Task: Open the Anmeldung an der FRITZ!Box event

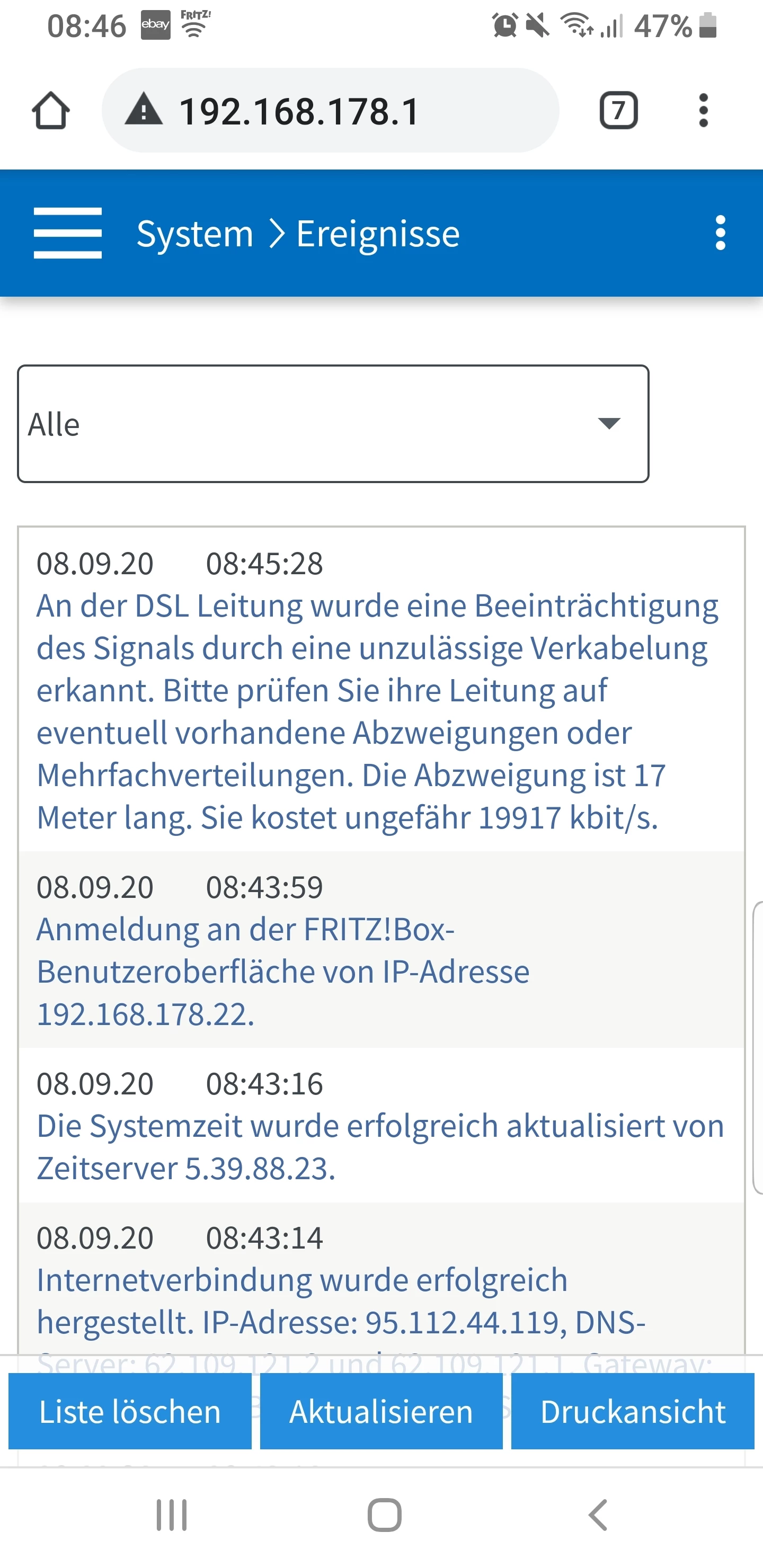Action: (283, 971)
